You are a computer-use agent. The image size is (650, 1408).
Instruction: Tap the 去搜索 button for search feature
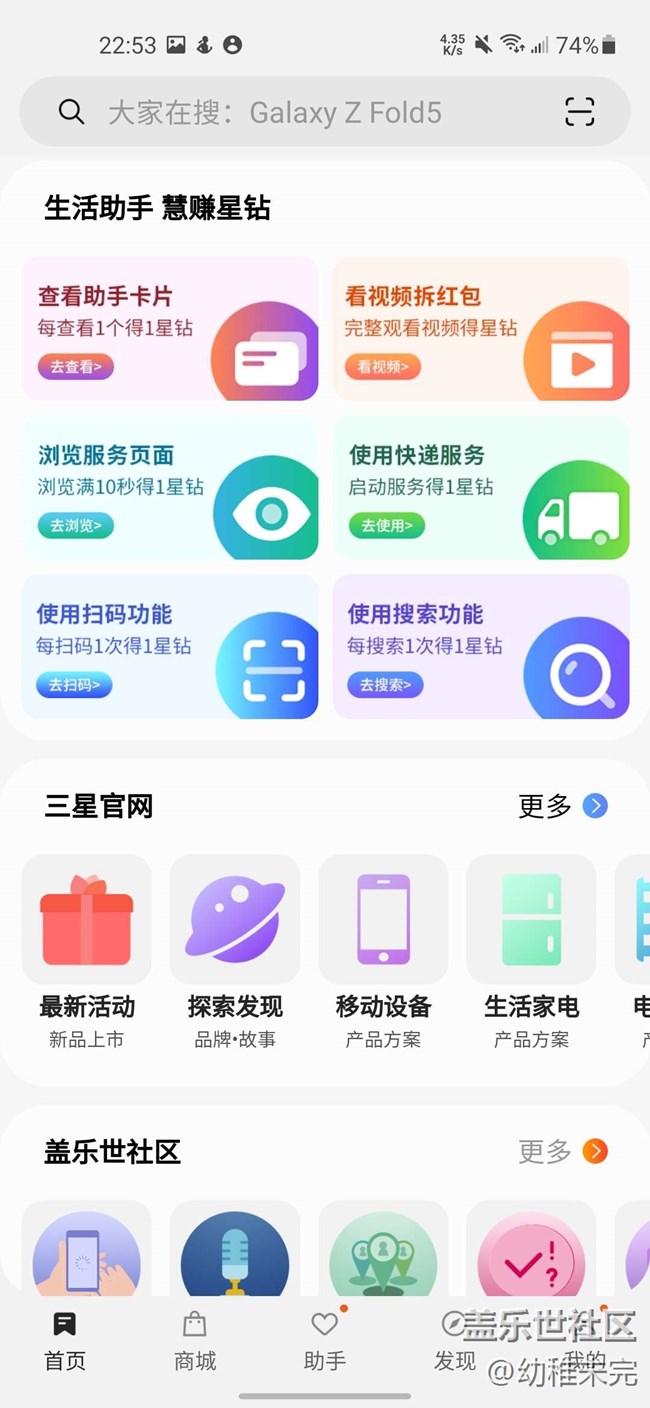coord(386,685)
